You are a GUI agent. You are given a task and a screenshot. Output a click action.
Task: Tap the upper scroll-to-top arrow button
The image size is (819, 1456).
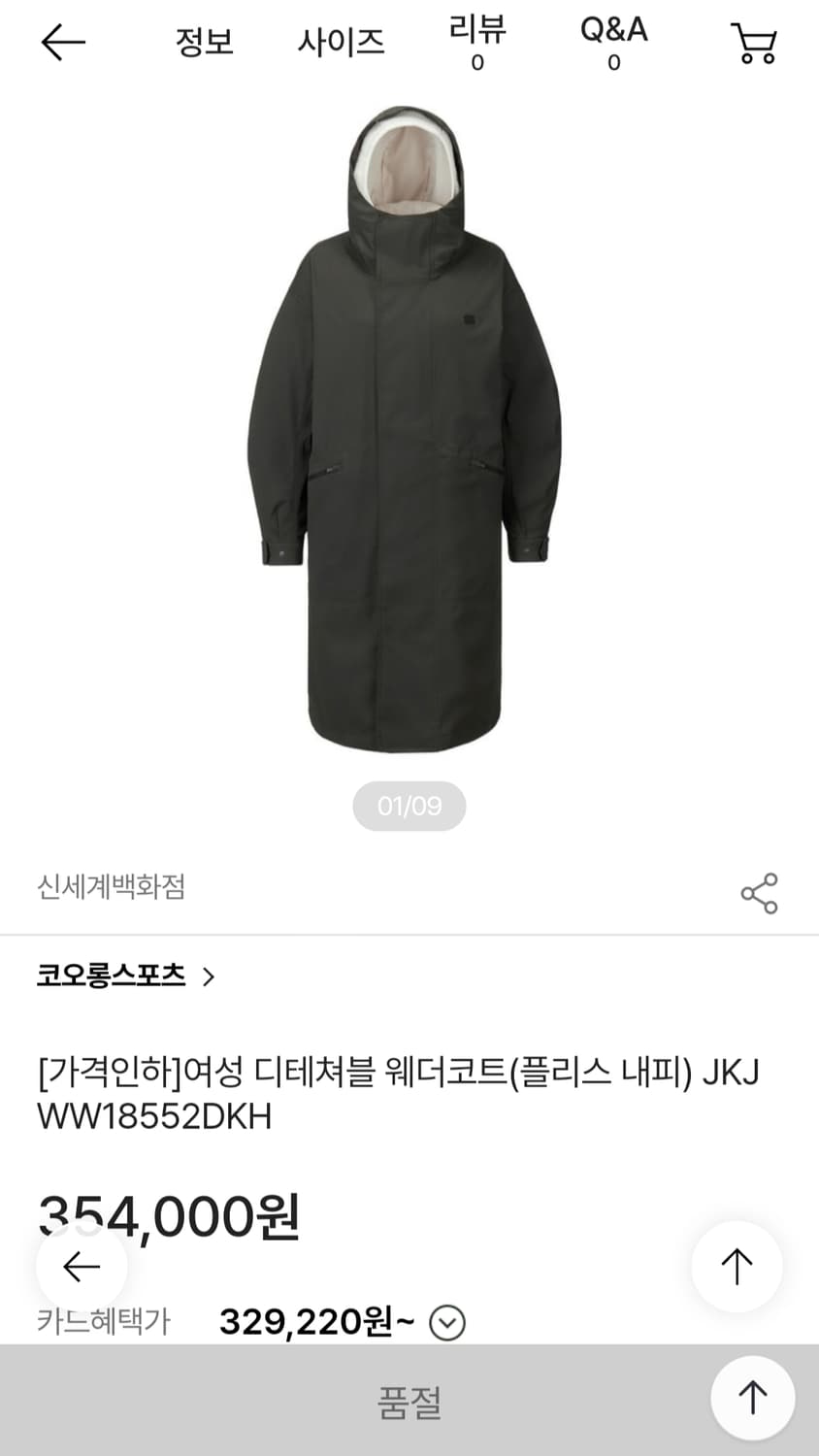tap(737, 1266)
